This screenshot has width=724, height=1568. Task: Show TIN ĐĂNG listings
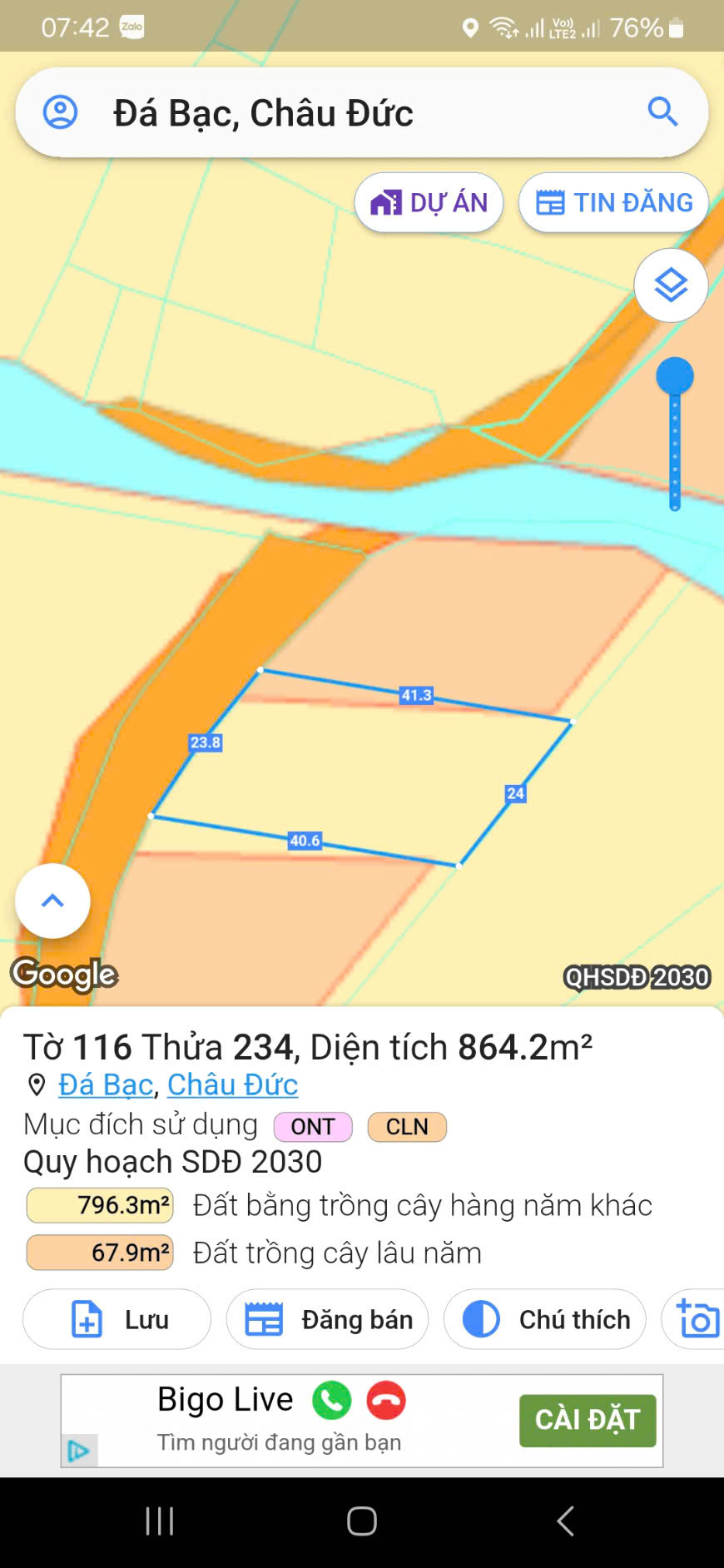point(613,202)
